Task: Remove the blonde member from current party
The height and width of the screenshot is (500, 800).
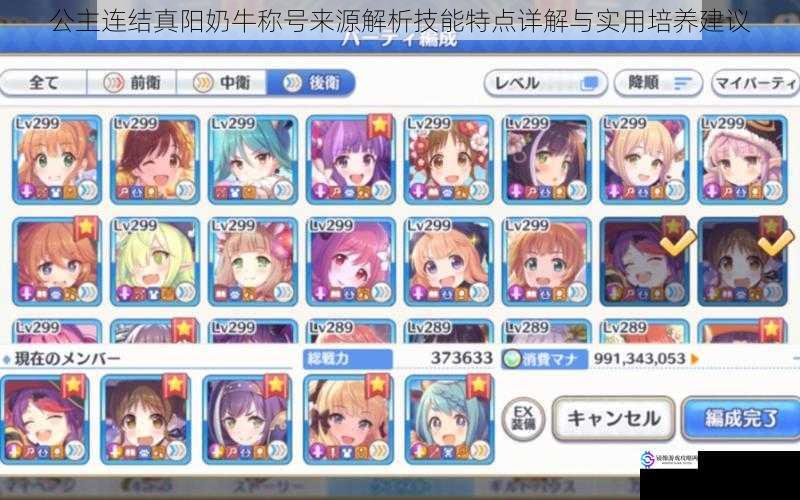Action: point(348,418)
